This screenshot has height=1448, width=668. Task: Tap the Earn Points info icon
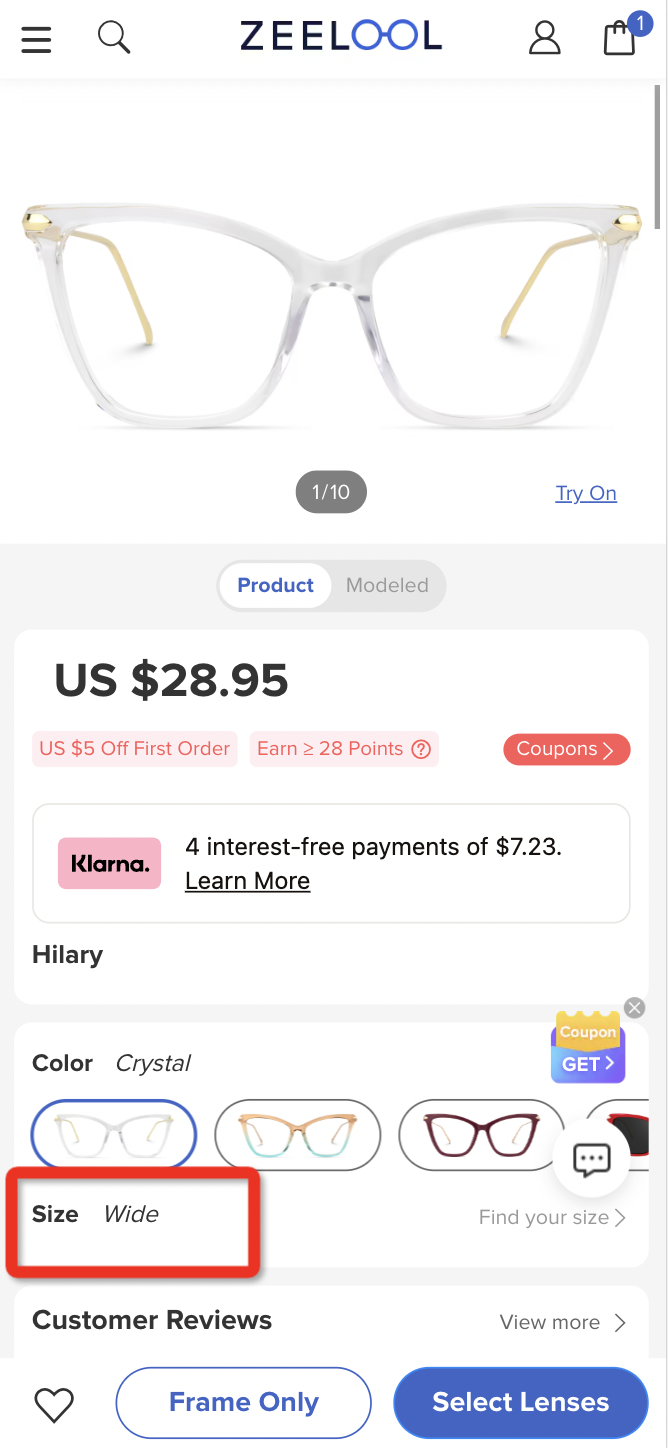click(x=421, y=749)
